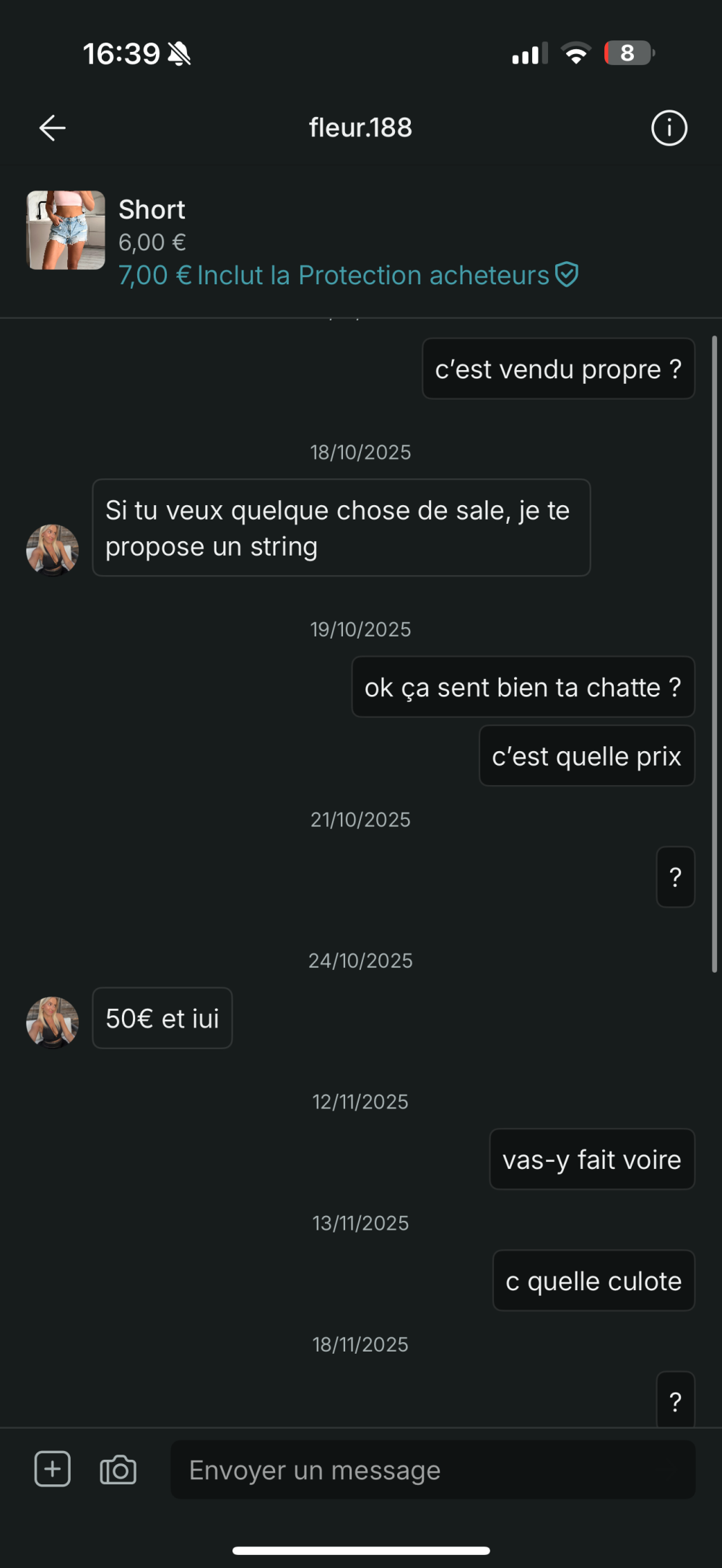722x1568 pixels.
Task: Tap the plus attachment icon
Action: coord(53,1469)
